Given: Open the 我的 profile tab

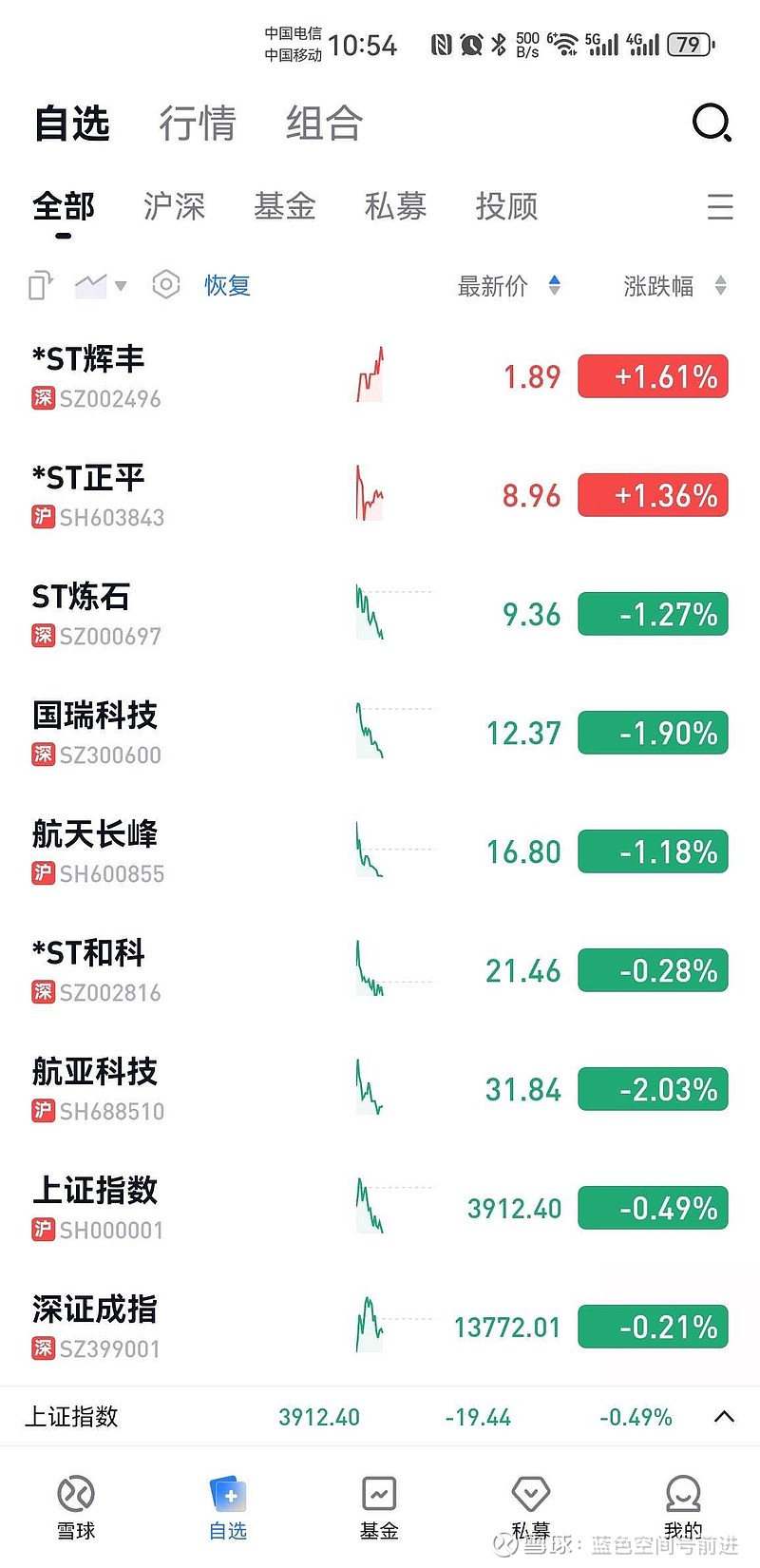Looking at the screenshot, I should (x=683, y=1507).
